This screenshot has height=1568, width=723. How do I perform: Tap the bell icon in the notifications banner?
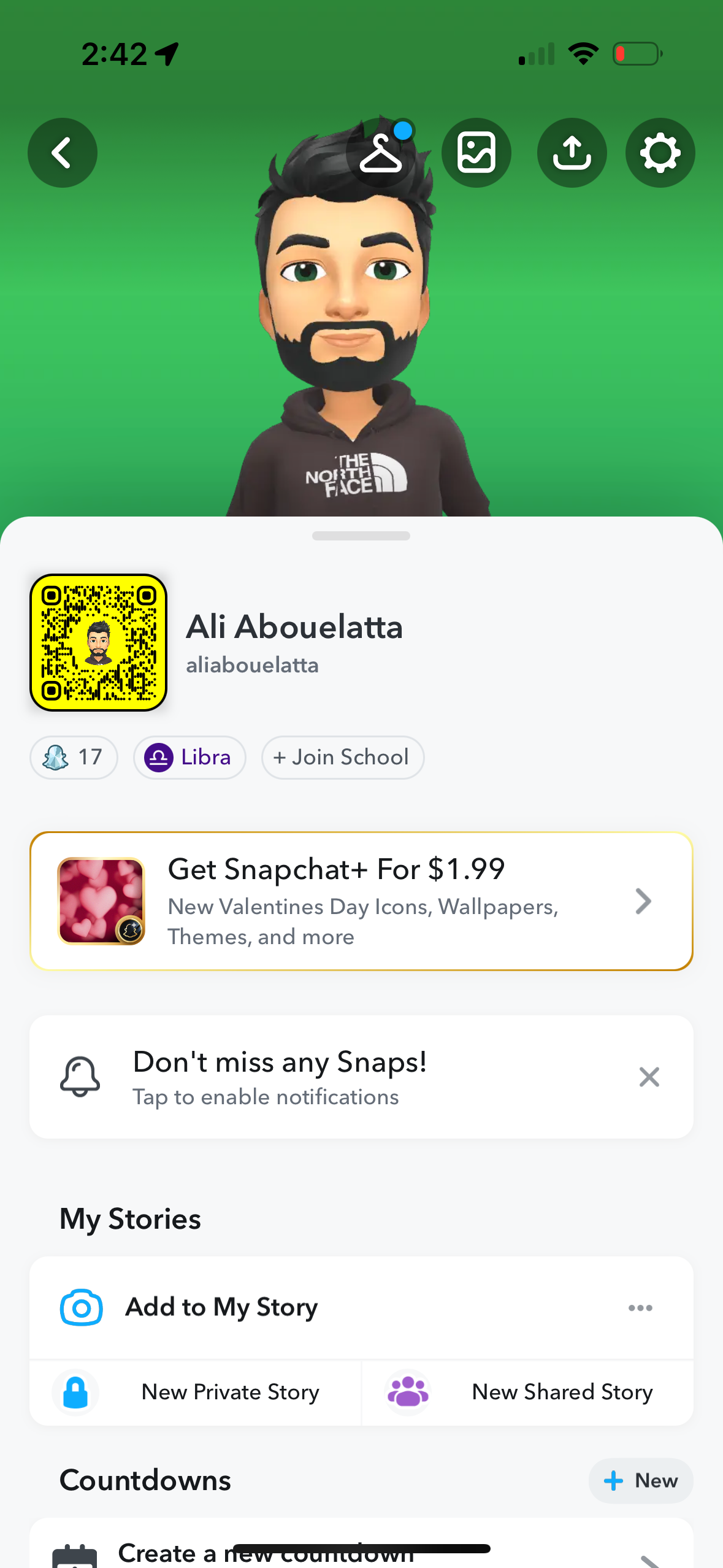pyautogui.click(x=80, y=1077)
